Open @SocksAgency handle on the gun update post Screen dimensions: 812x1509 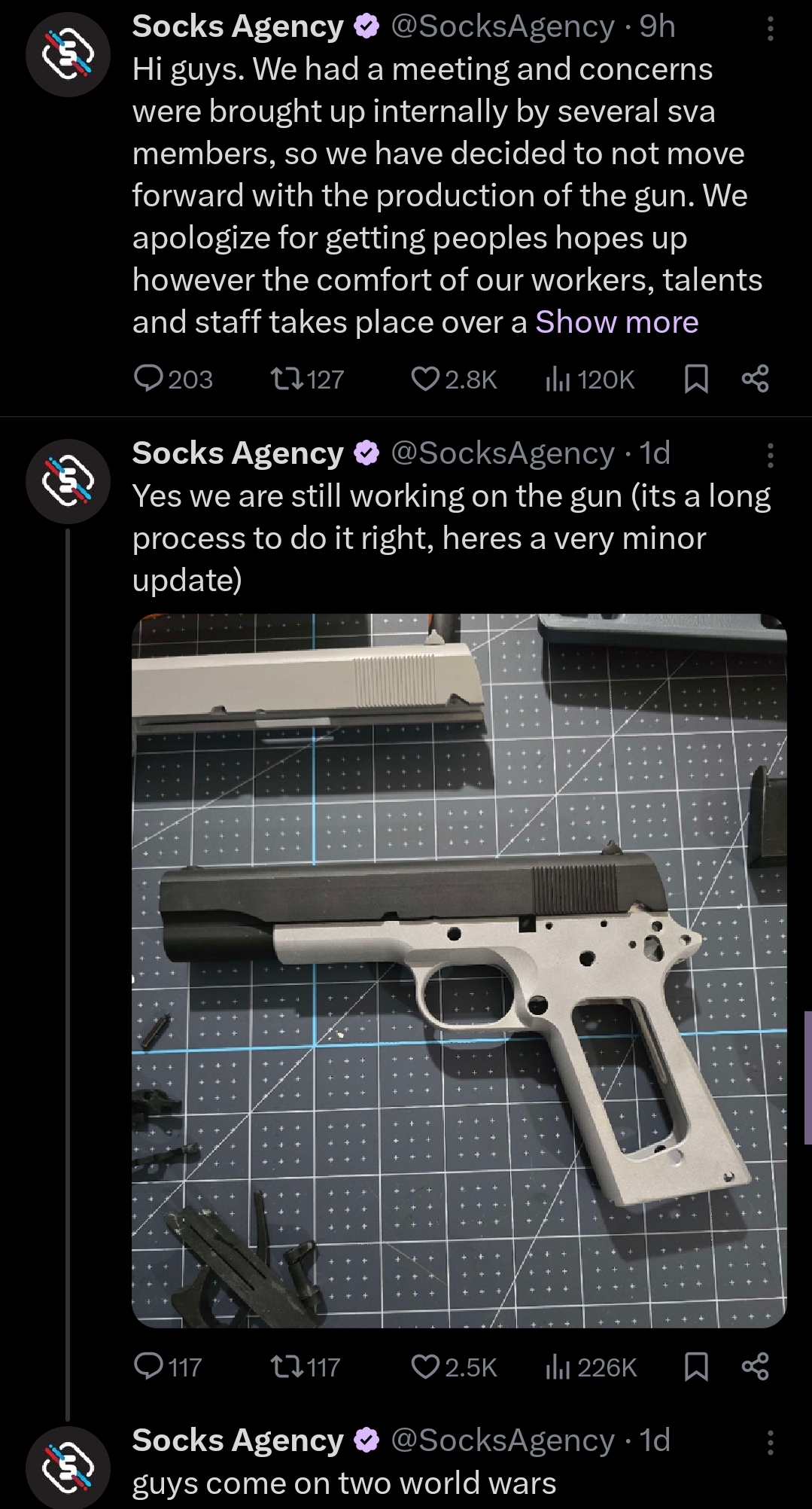[x=503, y=453]
